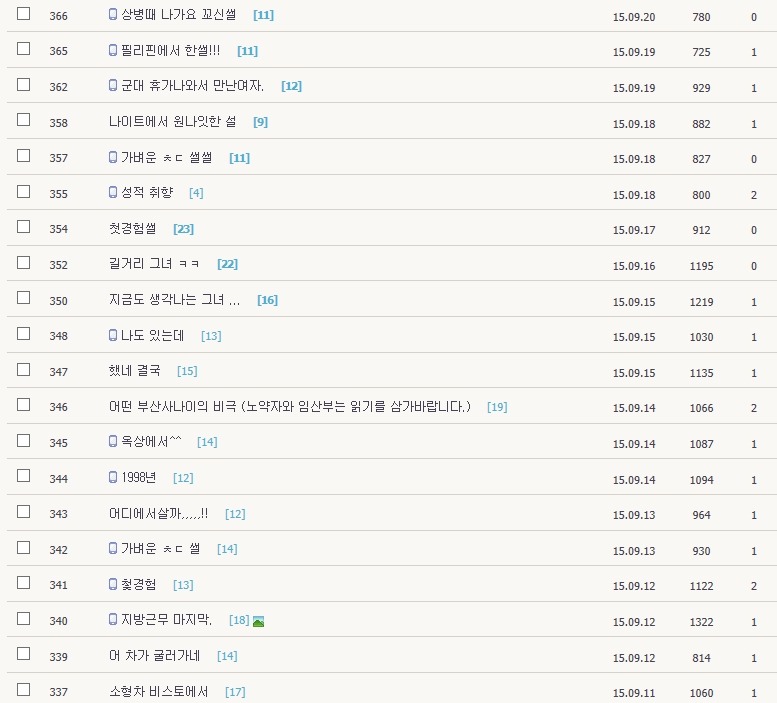Open post '군대 휴가나와서 만난여자.'
Screen dimensions: 777x703
coord(192,86)
